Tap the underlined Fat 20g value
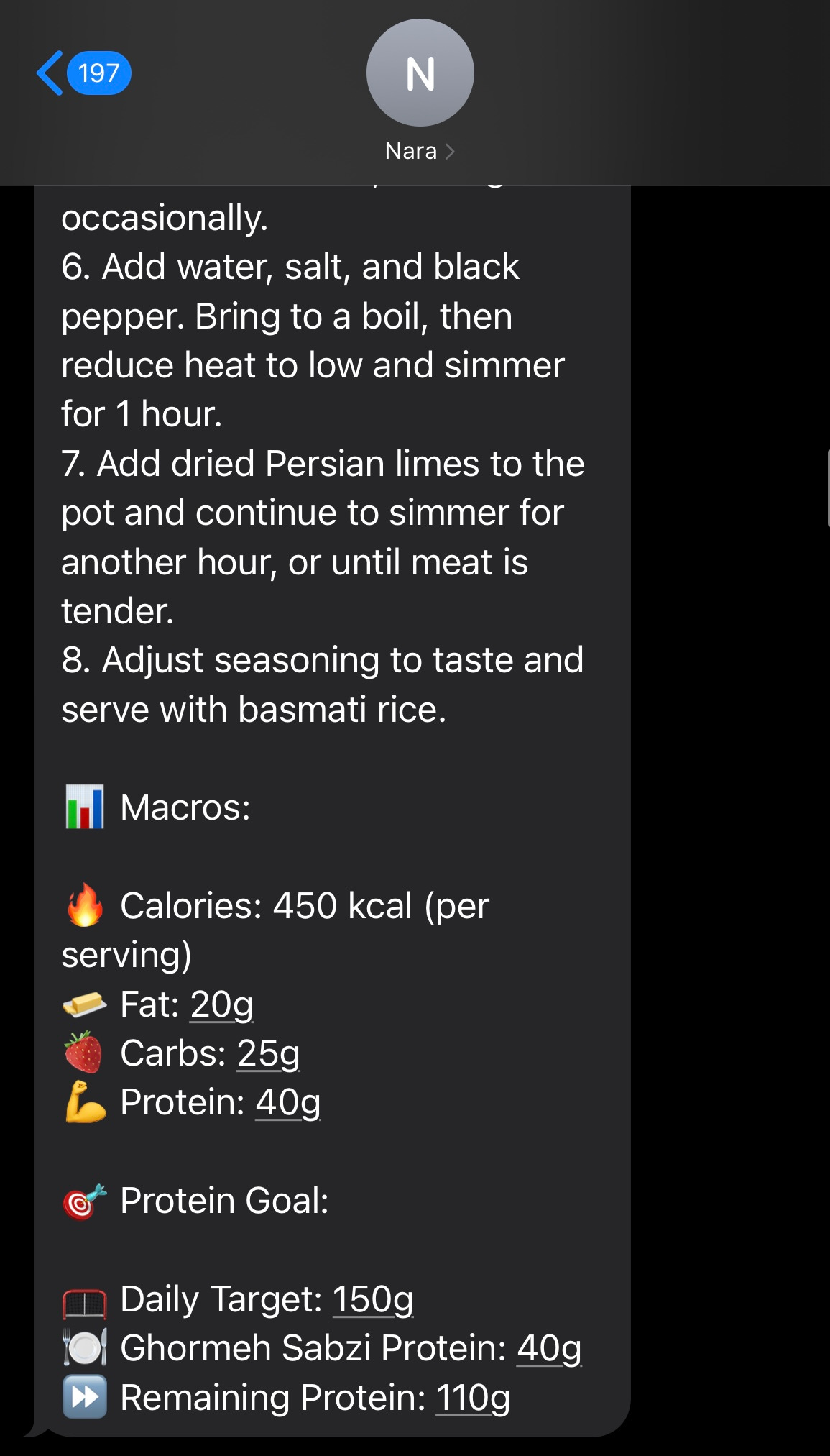The width and height of the screenshot is (830, 1456). [x=221, y=1004]
